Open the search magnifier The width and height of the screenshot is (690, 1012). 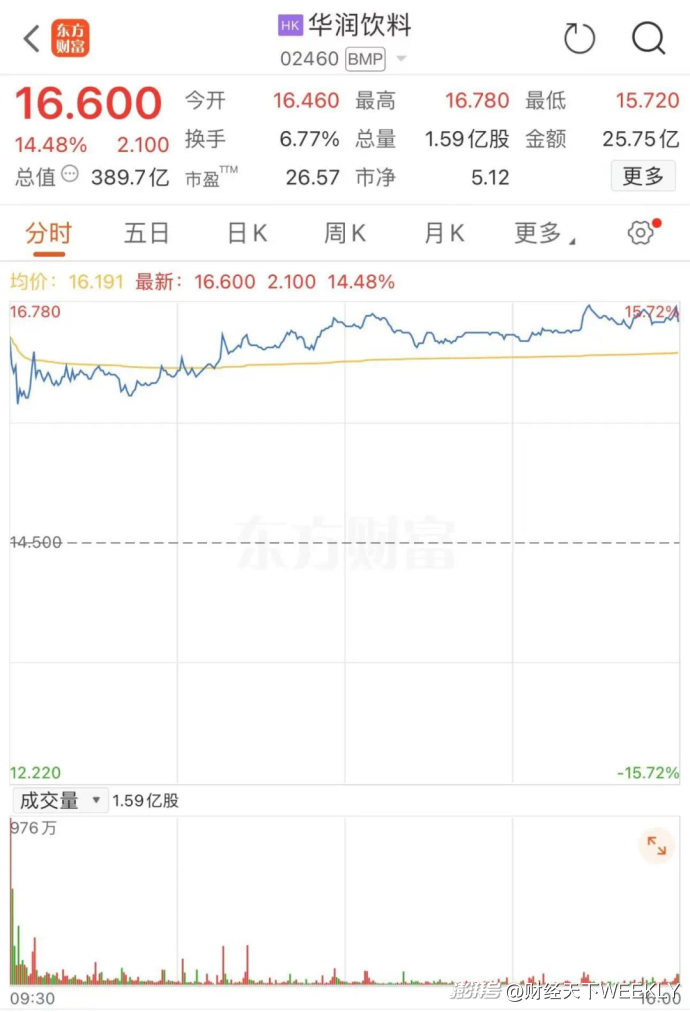point(648,39)
